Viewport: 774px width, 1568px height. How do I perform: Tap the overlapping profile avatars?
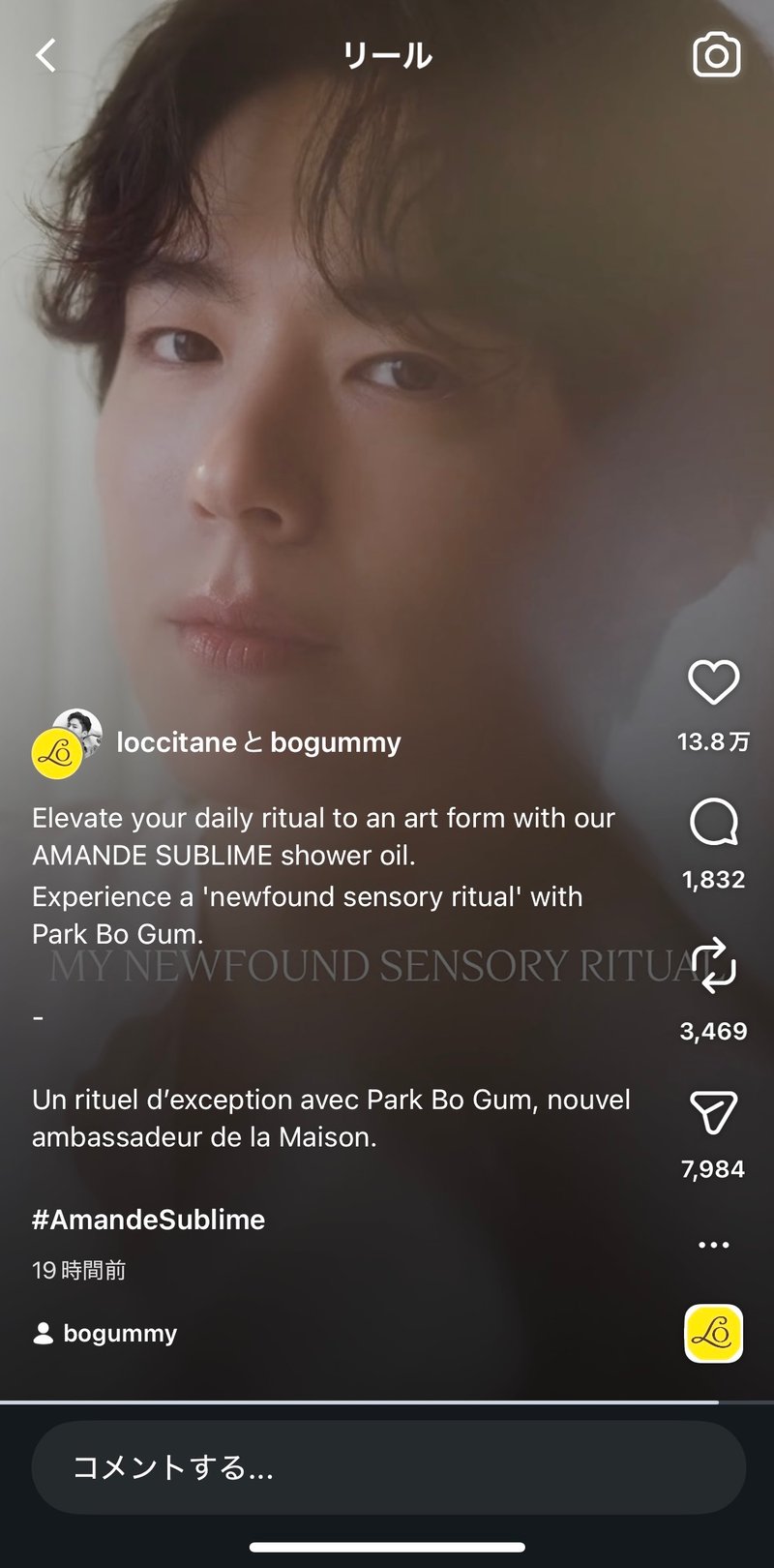[x=67, y=743]
